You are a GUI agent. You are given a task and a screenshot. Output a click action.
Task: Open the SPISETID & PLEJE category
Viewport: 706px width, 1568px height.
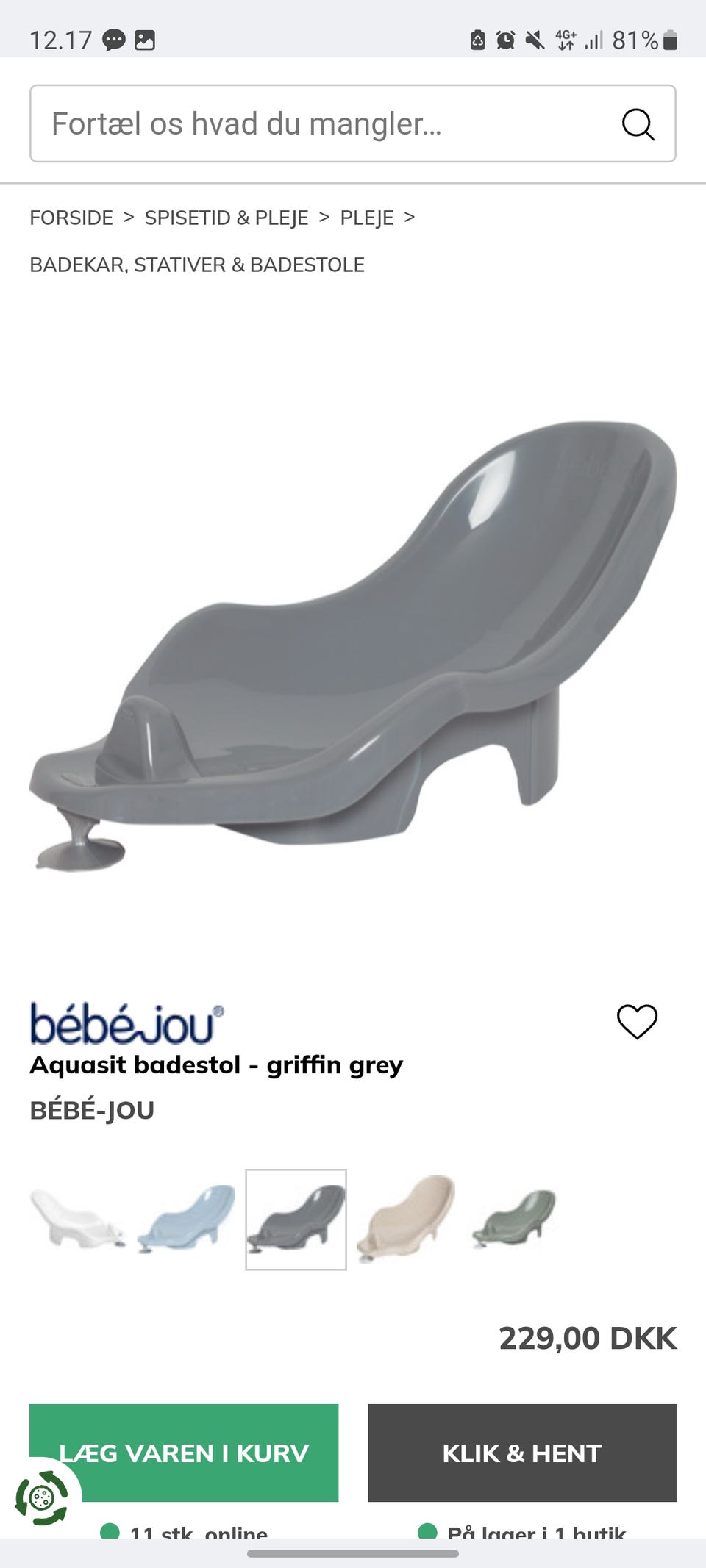click(x=226, y=218)
